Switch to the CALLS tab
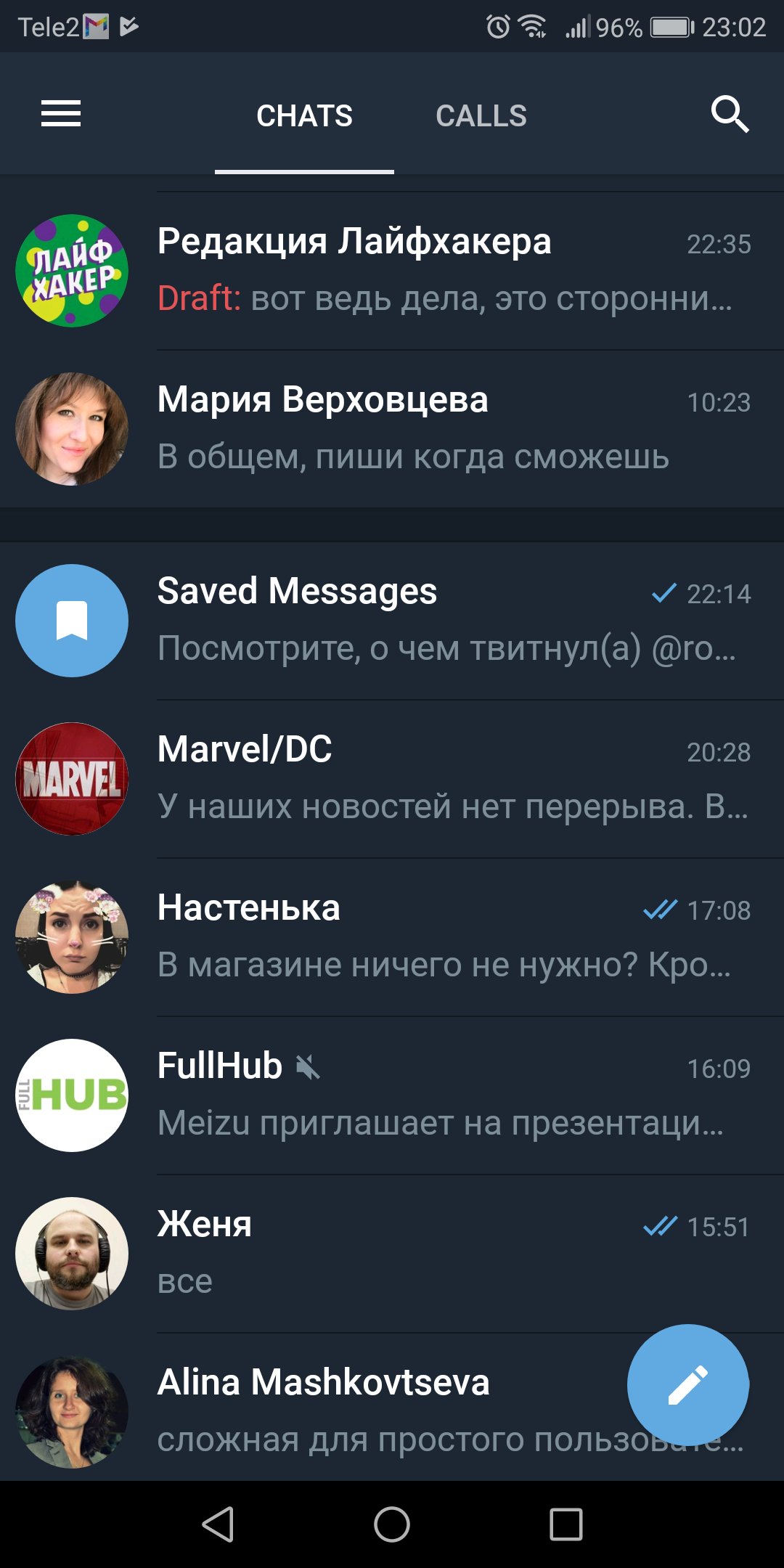The height and width of the screenshot is (1568, 784). click(x=481, y=114)
